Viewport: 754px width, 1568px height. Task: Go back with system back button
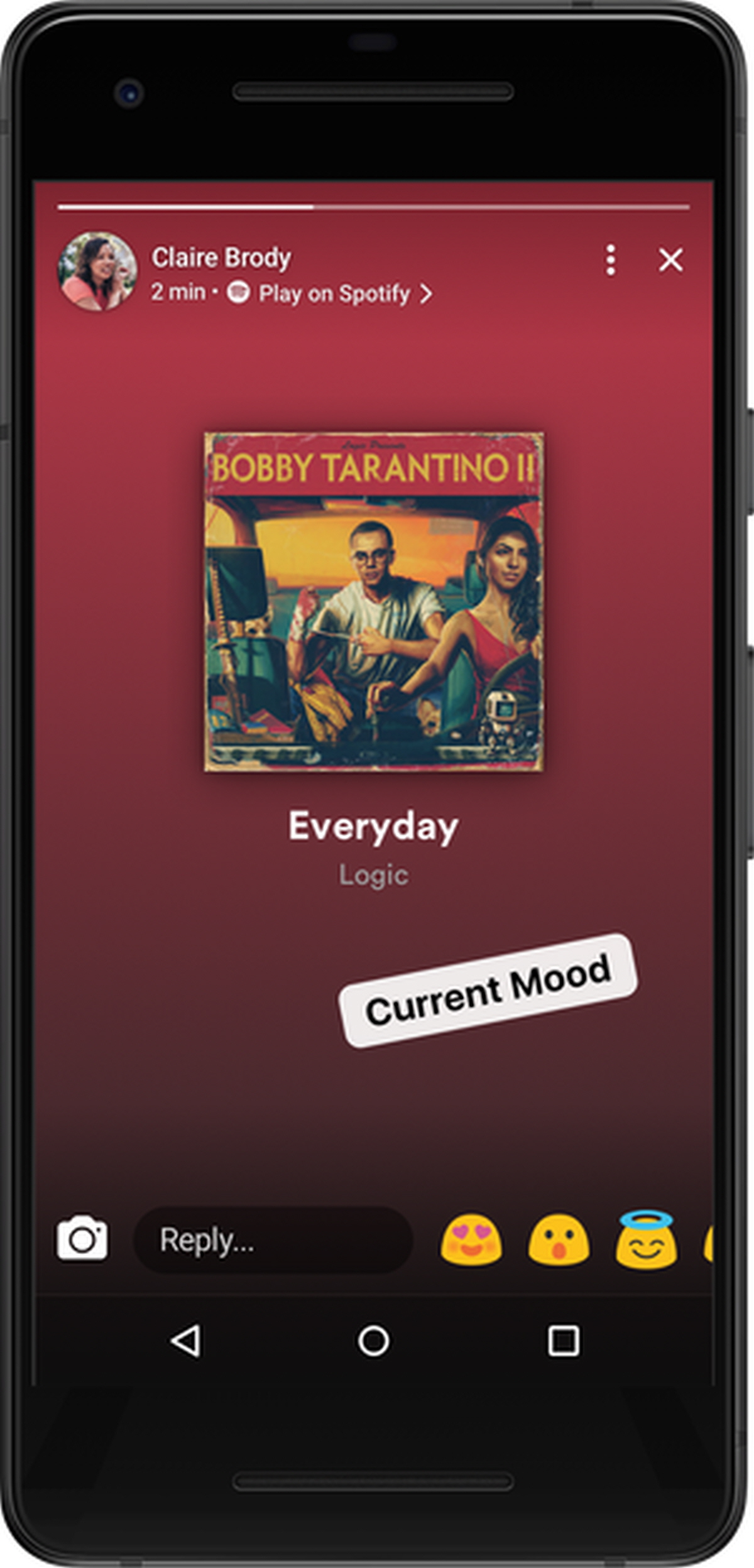pyautogui.click(x=187, y=1341)
